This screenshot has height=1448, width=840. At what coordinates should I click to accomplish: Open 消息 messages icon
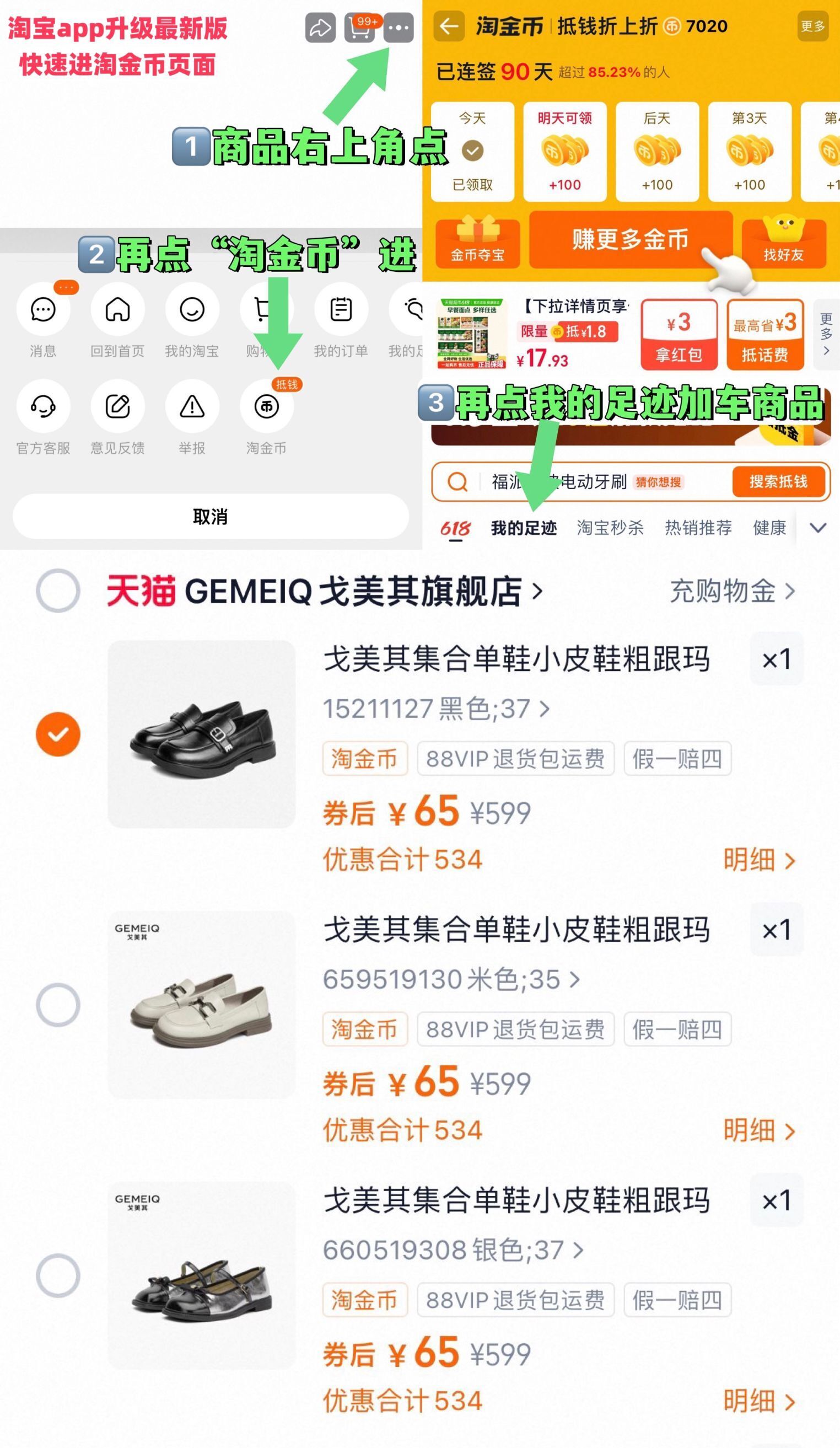(43, 310)
